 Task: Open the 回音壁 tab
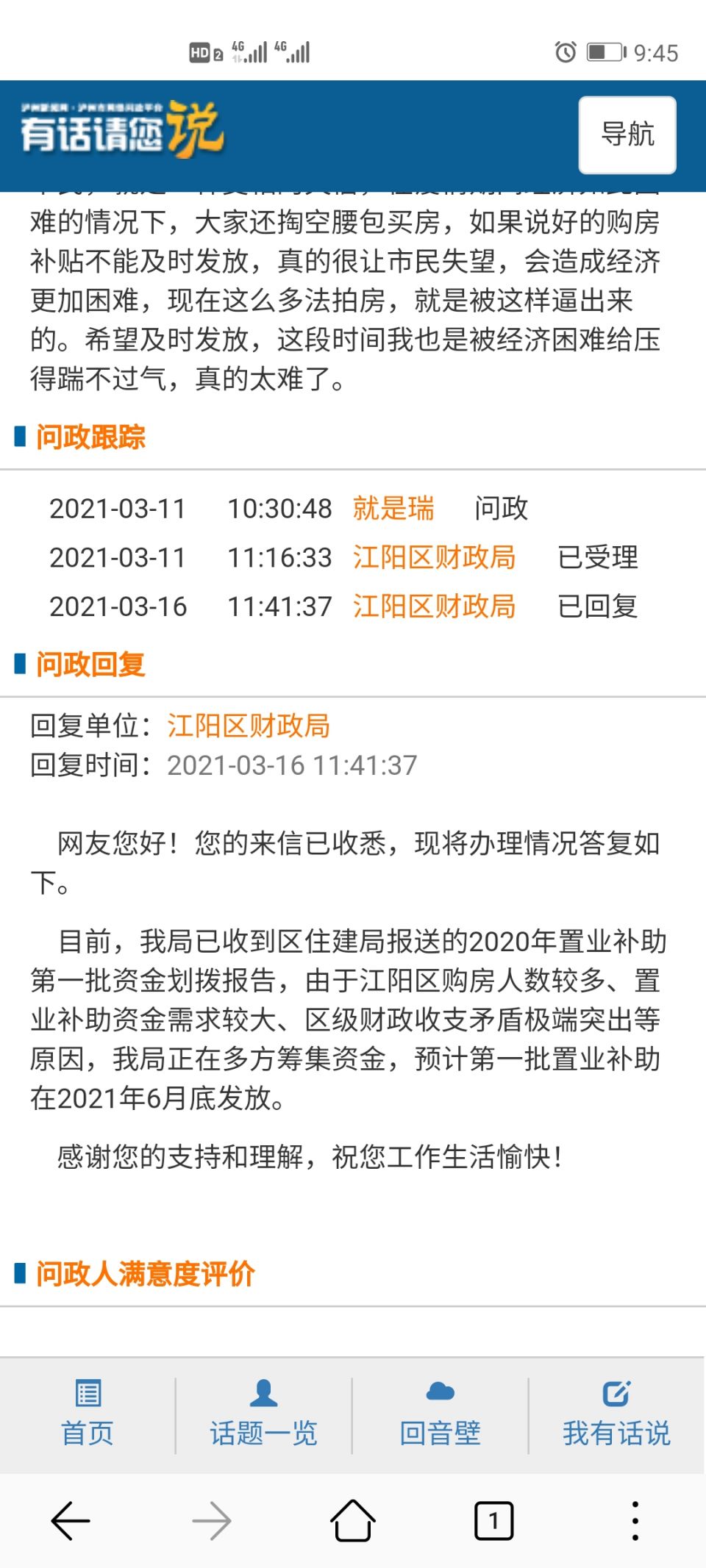440,1414
